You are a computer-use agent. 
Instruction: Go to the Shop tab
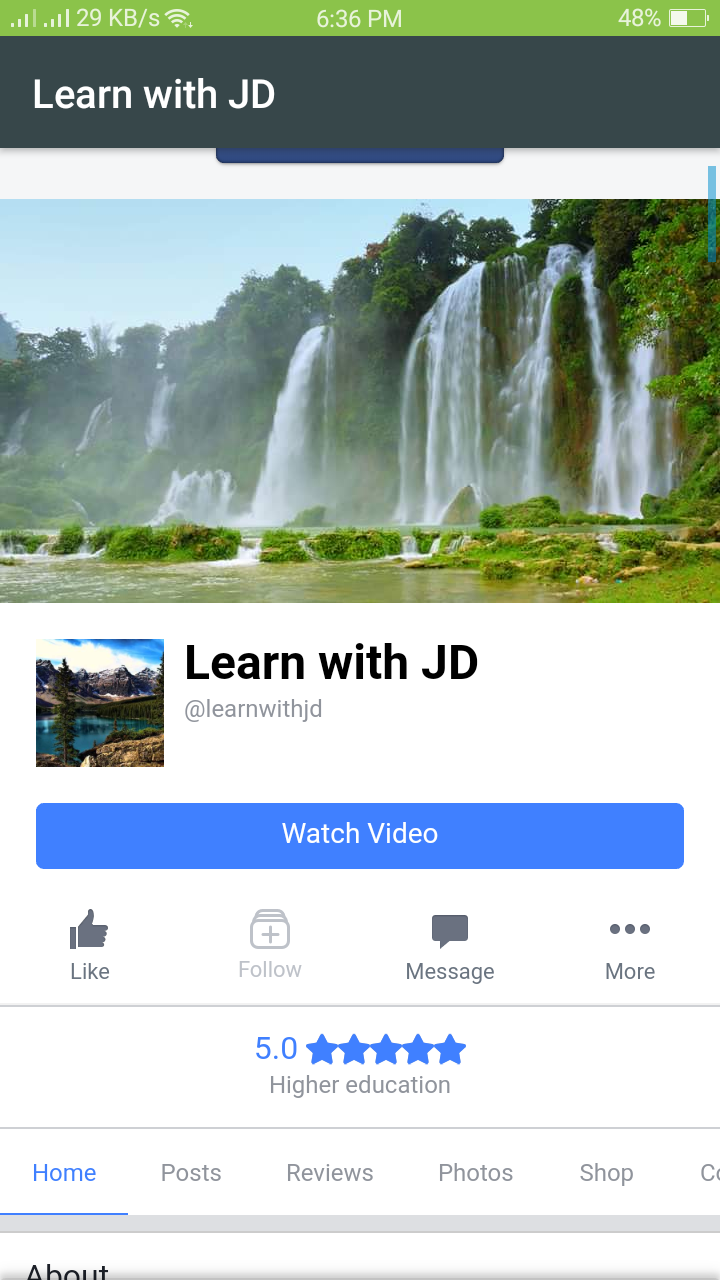pos(606,1172)
